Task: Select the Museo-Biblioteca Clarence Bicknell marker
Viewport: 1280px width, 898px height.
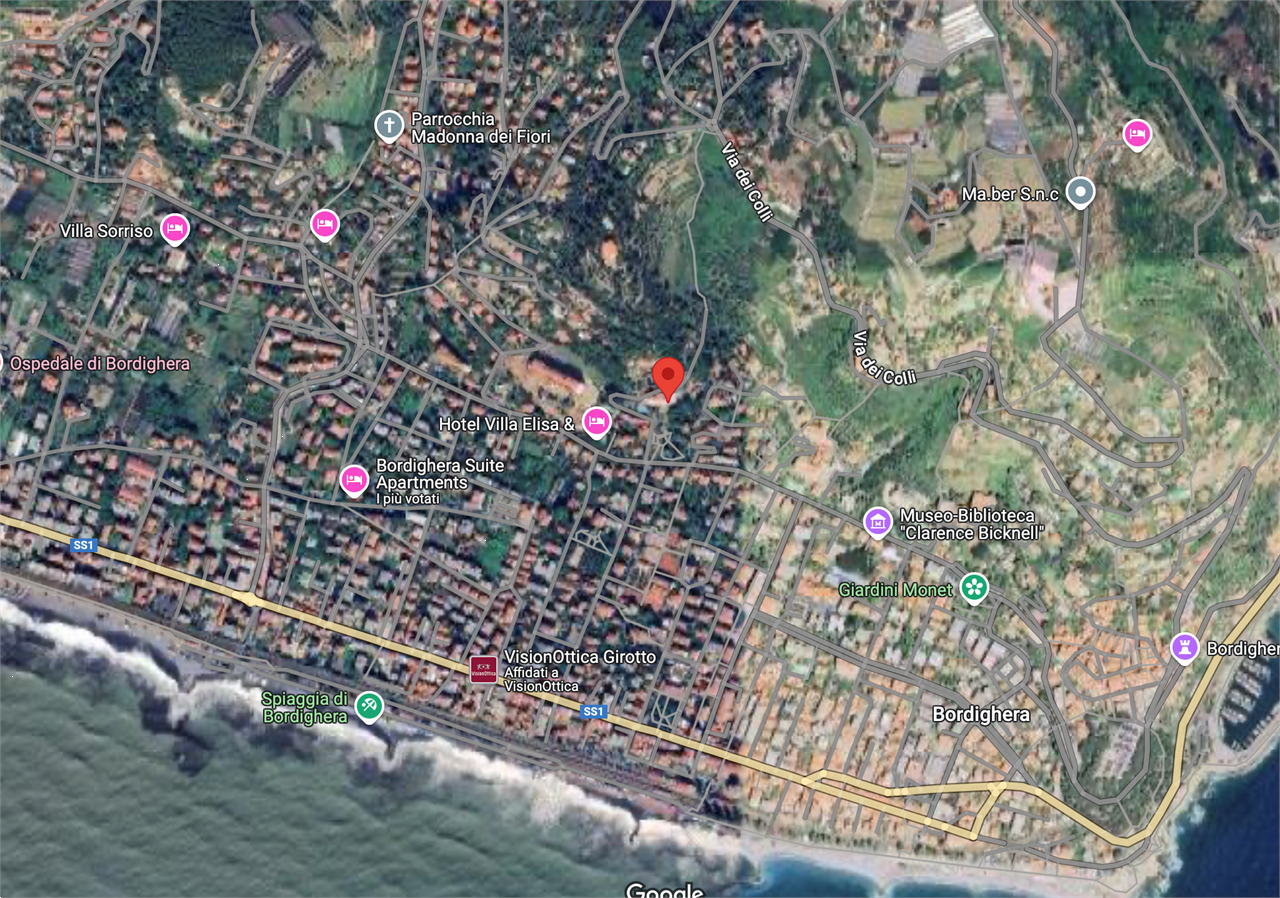Action: 878,521
